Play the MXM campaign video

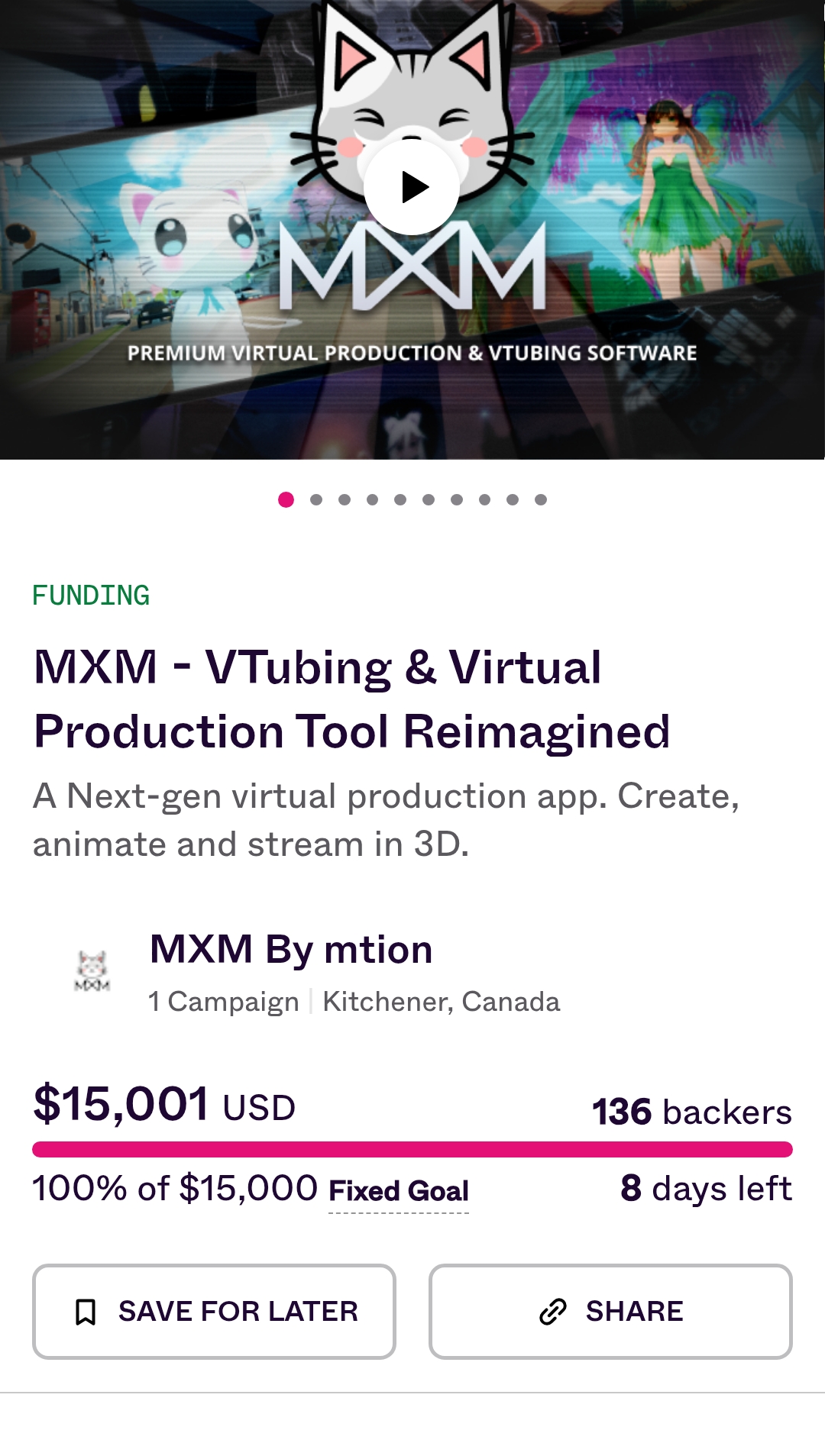click(x=412, y=187)
